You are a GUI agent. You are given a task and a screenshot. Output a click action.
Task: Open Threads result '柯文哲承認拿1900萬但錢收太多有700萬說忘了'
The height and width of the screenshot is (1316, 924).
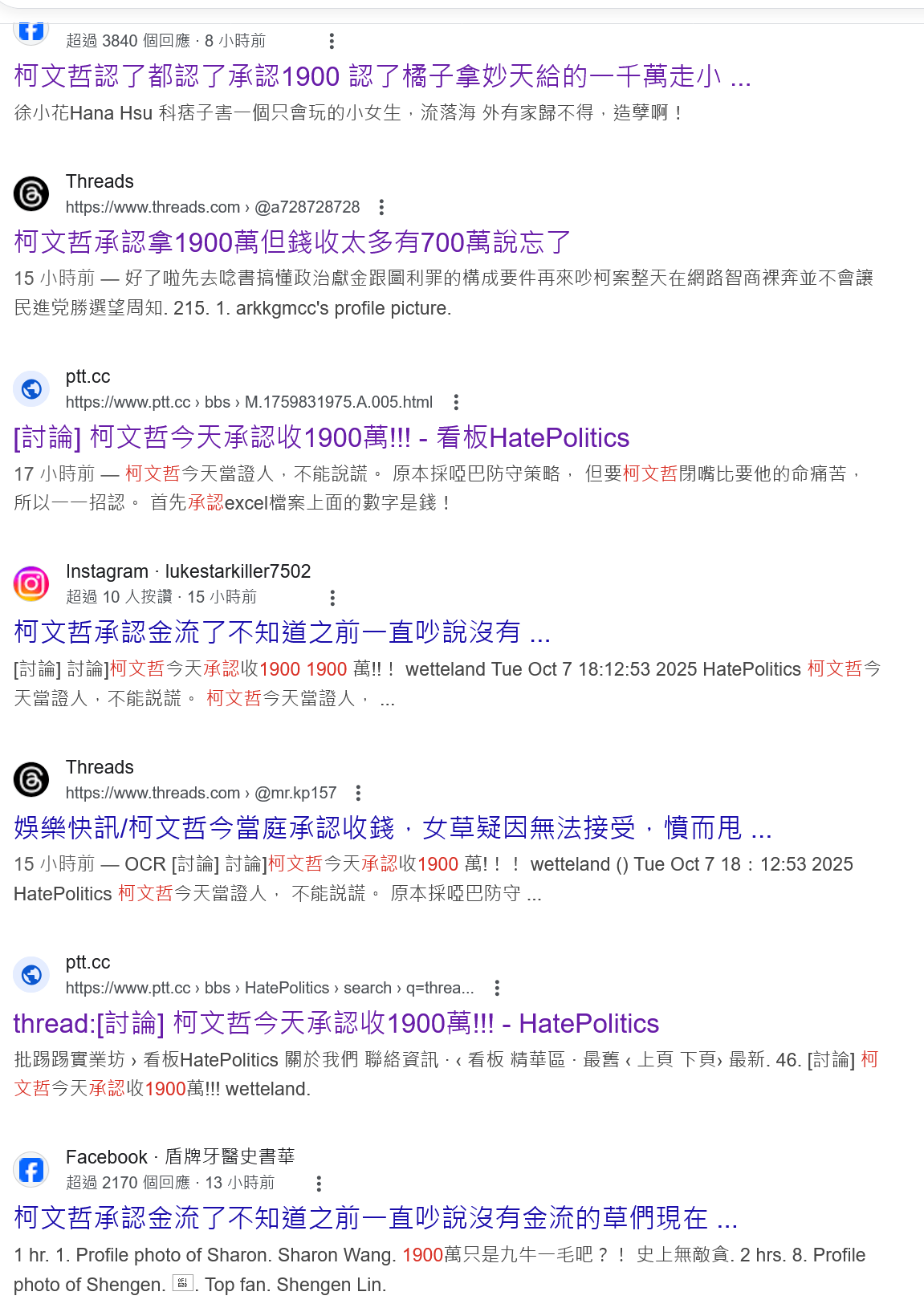pos(292,242)
